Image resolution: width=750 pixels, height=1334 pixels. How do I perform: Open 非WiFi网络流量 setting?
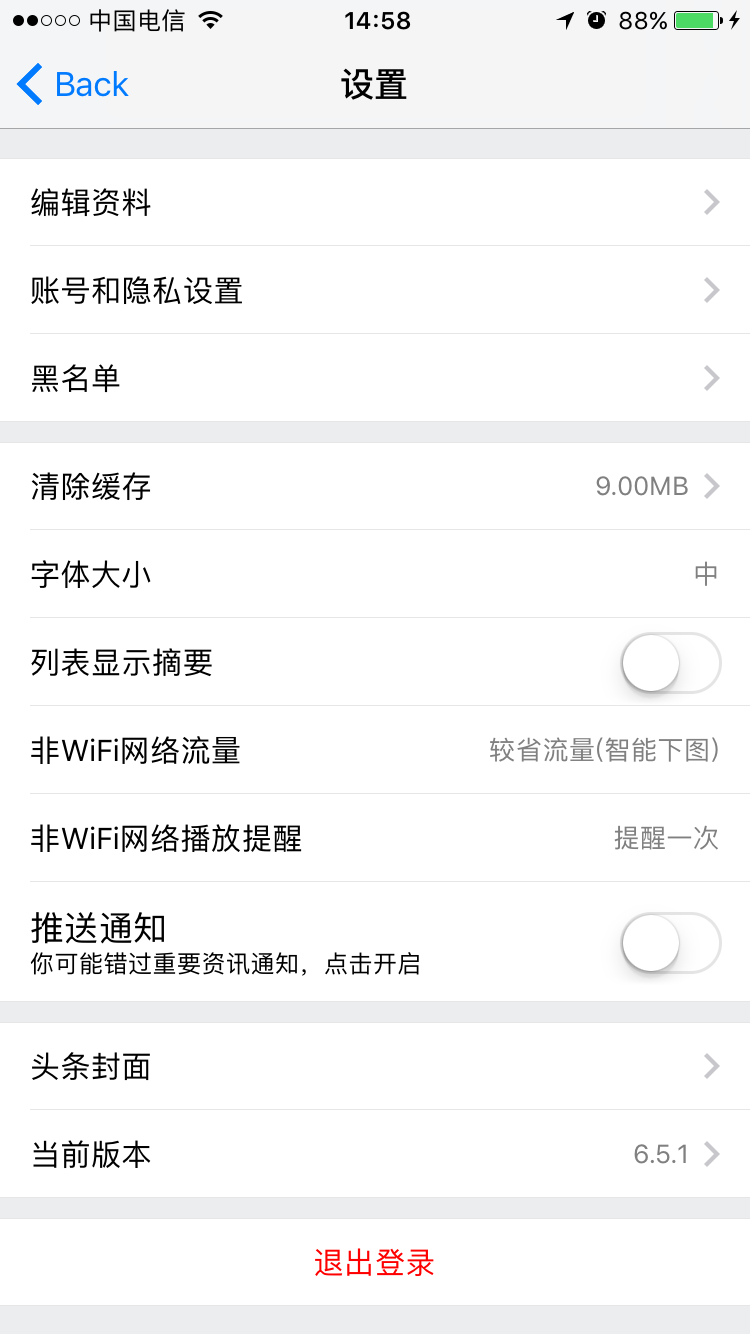(x=375, y=750)
